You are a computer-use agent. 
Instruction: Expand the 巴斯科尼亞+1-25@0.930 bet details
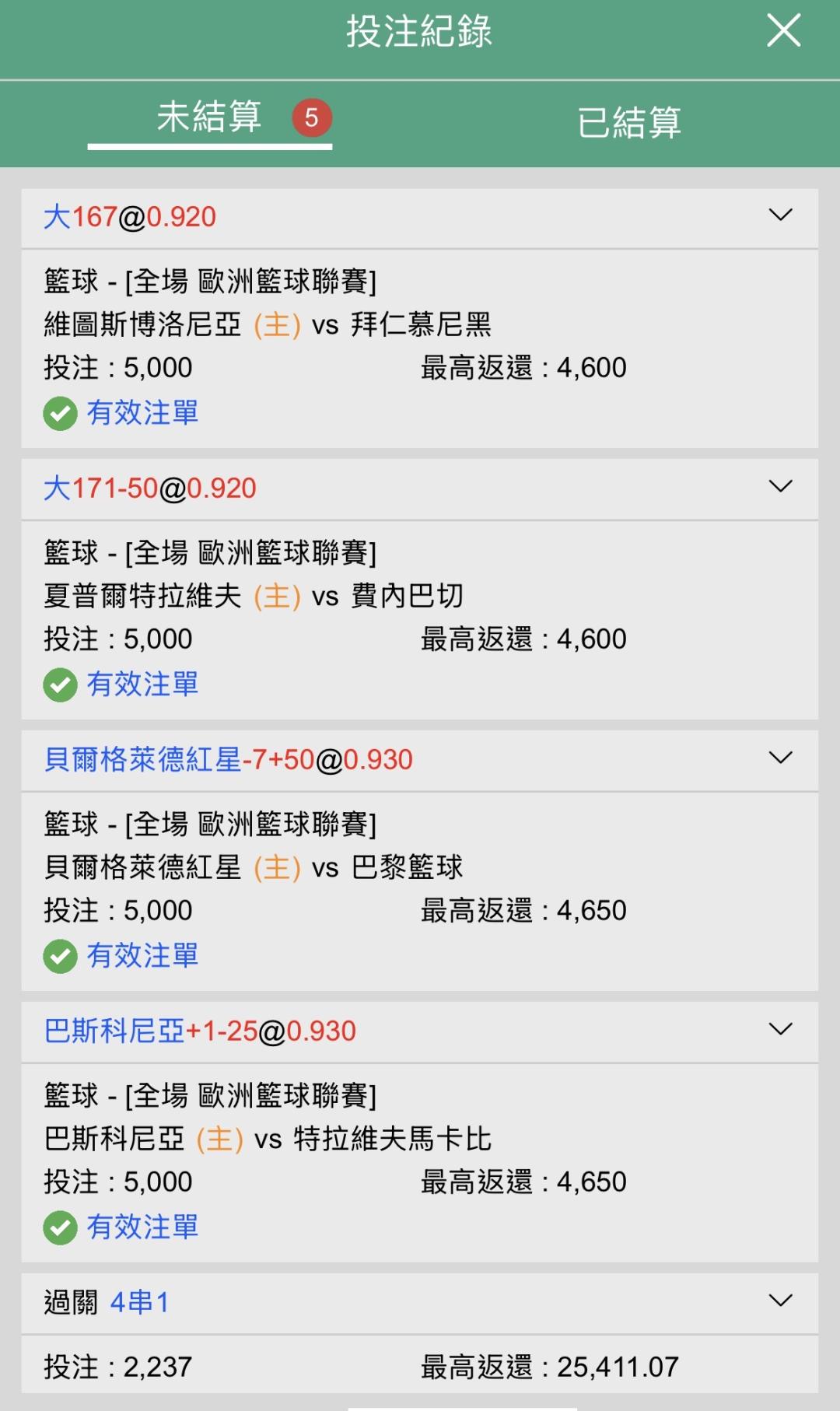[x=780, y=1030]
